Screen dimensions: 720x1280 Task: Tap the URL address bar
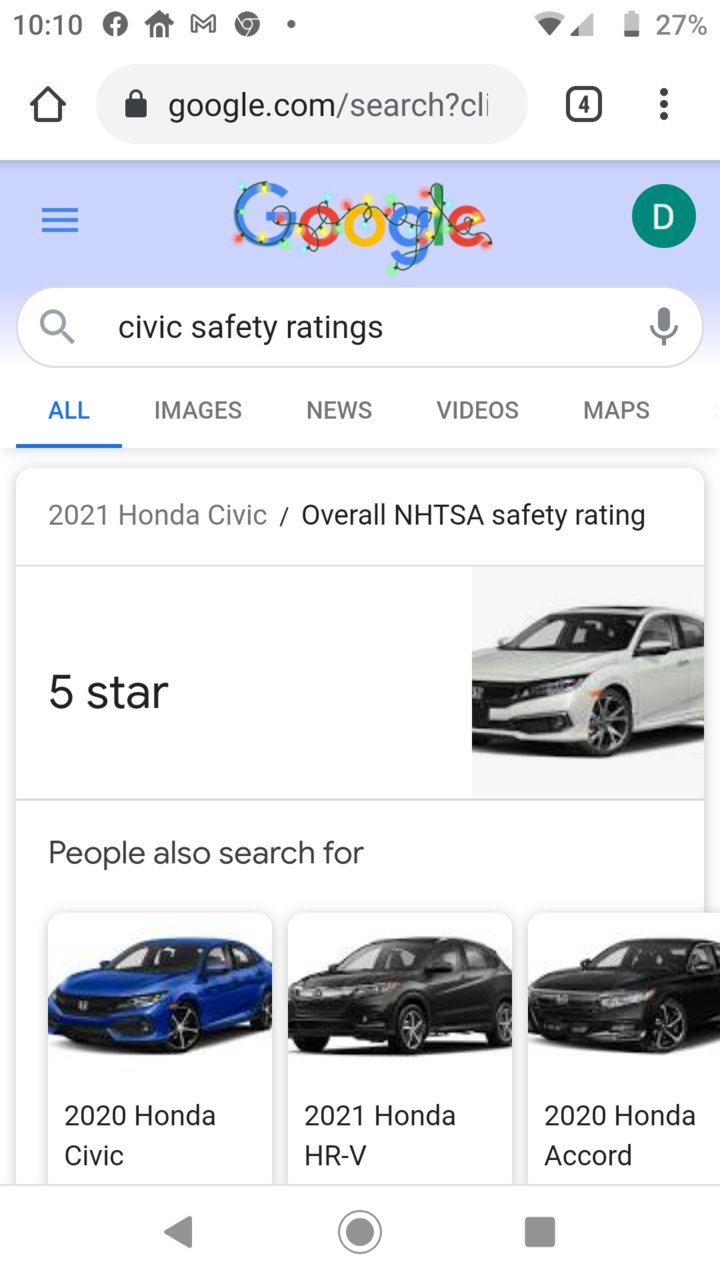[312, 104]
